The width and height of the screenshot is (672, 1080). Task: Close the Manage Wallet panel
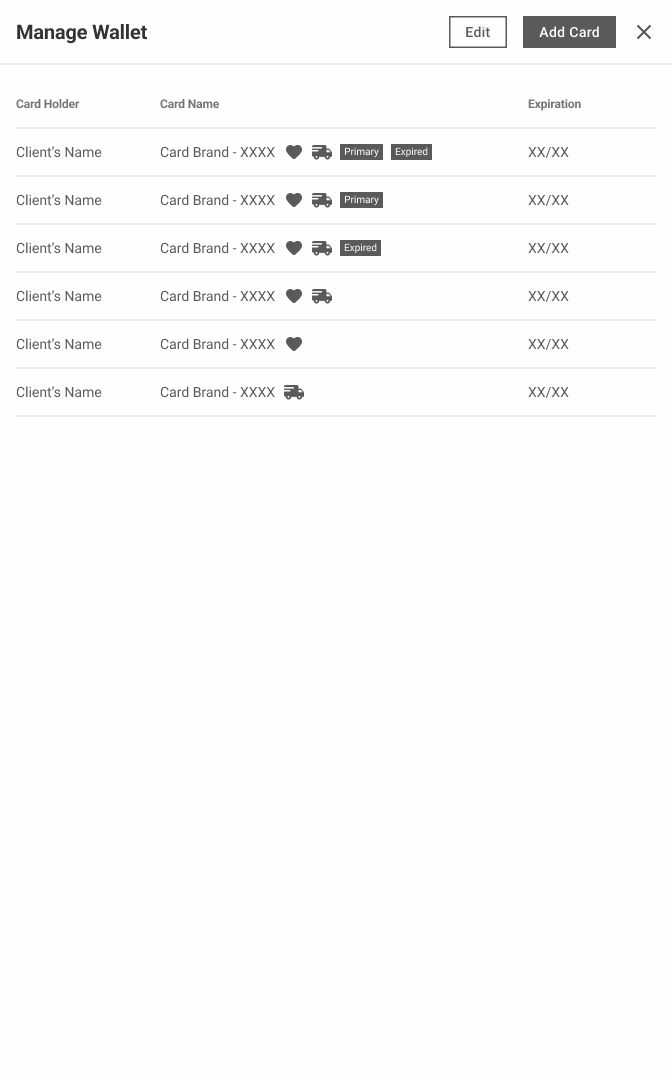click(x=644, y=32)
